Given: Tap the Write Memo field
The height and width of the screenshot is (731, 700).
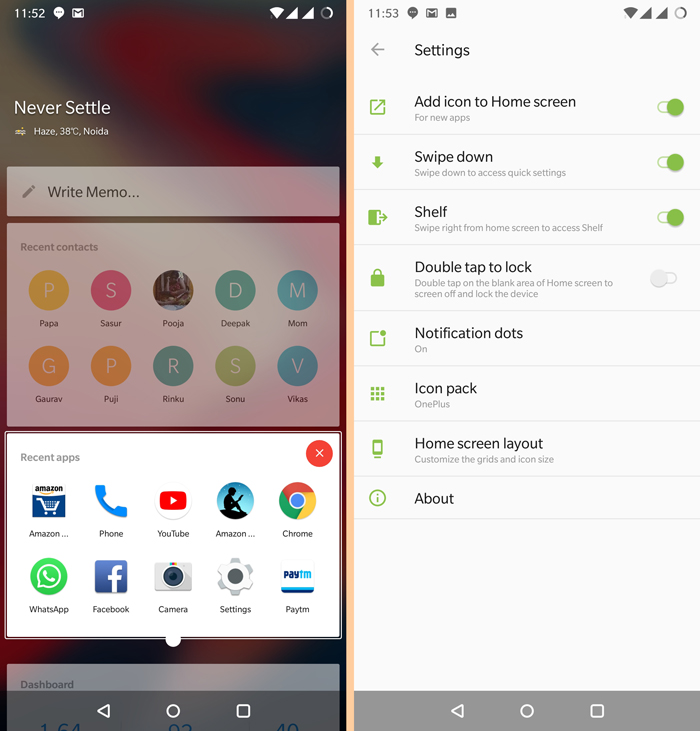Looking at the screenshot, I should click(x=173, y=192).
